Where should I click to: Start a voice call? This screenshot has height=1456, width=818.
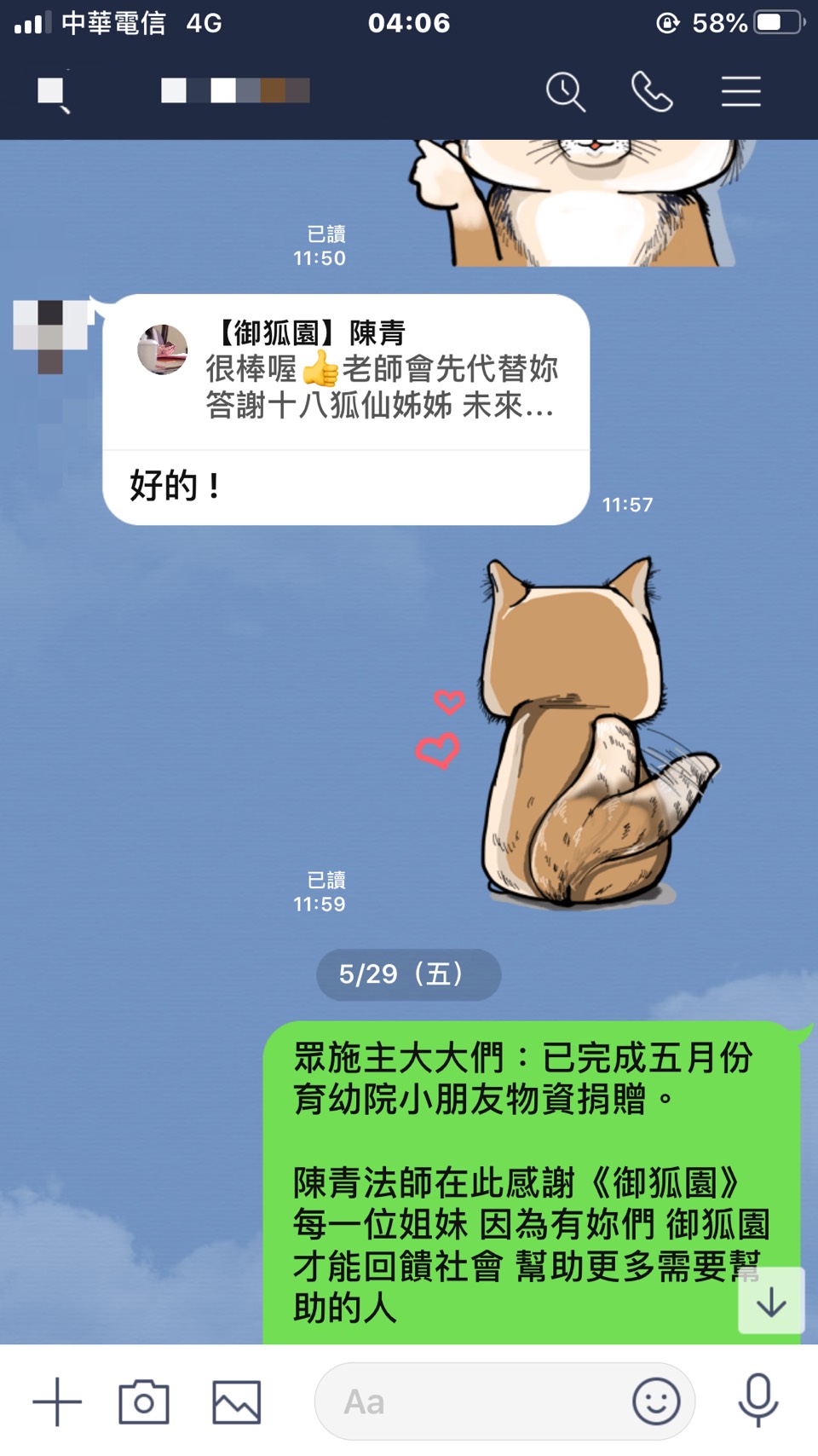click(652, 91)
